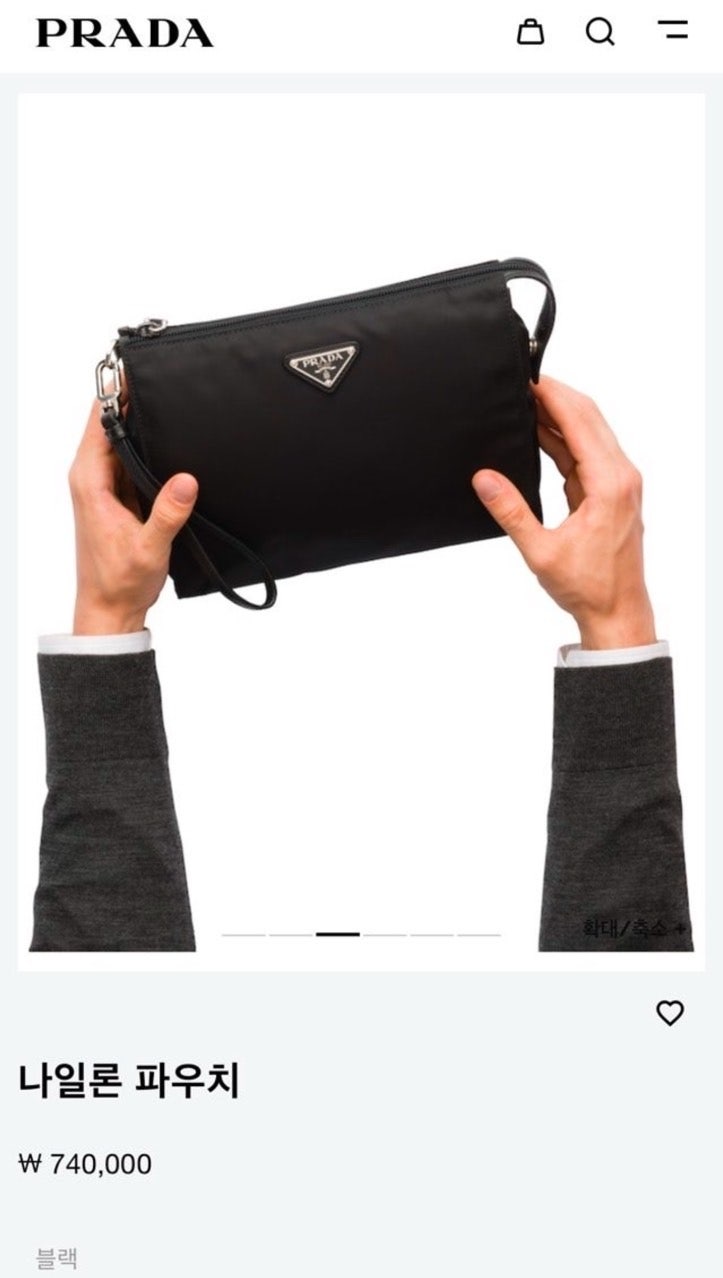Open the shopping bag
Image resolution: width=723 pixels, height=1278 pixels.
tap(530, 32)
